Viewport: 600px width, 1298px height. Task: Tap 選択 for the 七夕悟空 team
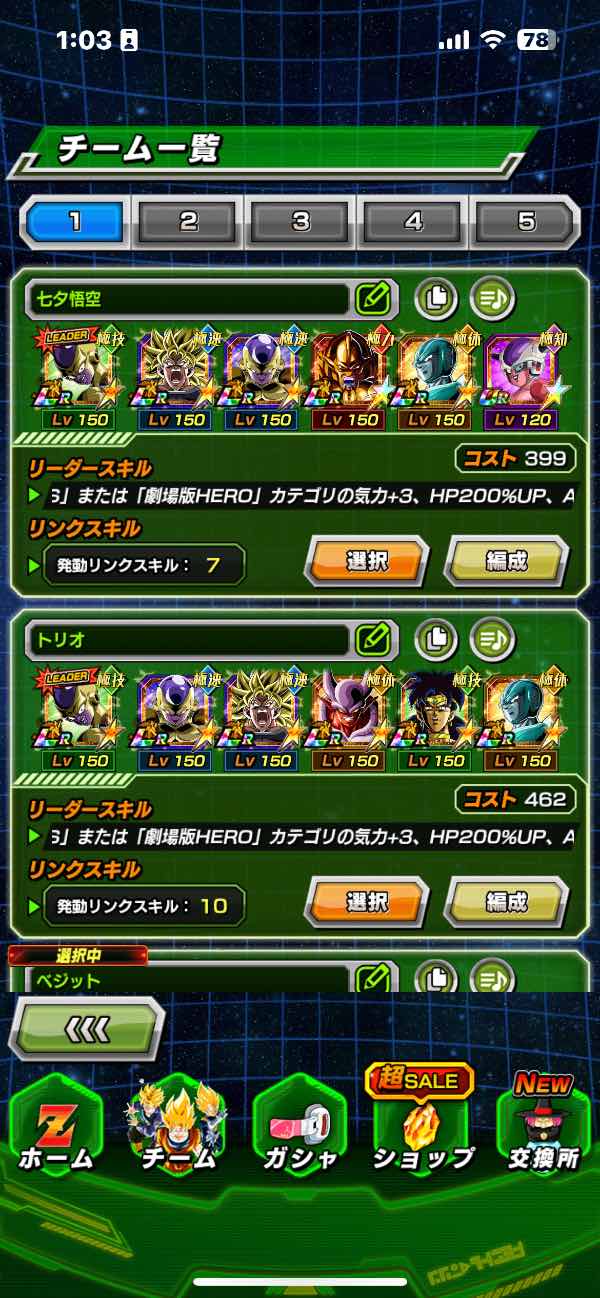[x=366, y=561]
